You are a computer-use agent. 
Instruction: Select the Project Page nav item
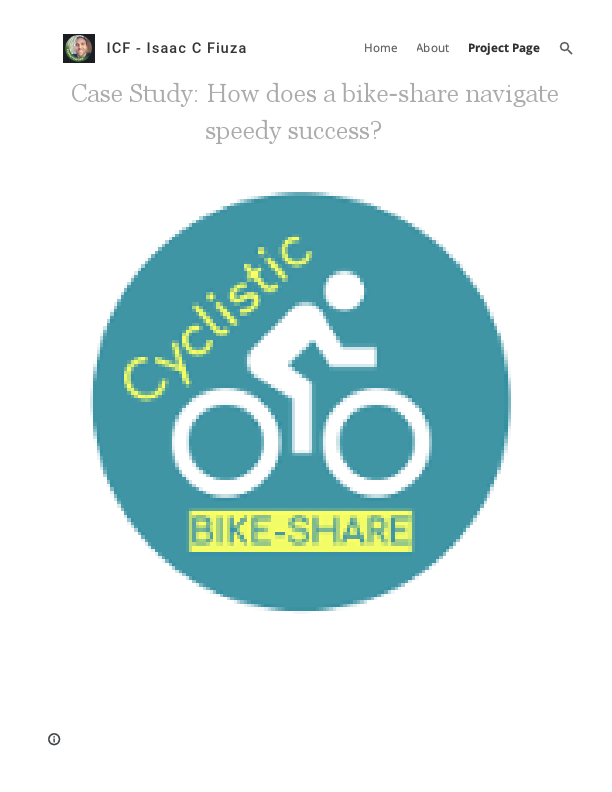503,48
